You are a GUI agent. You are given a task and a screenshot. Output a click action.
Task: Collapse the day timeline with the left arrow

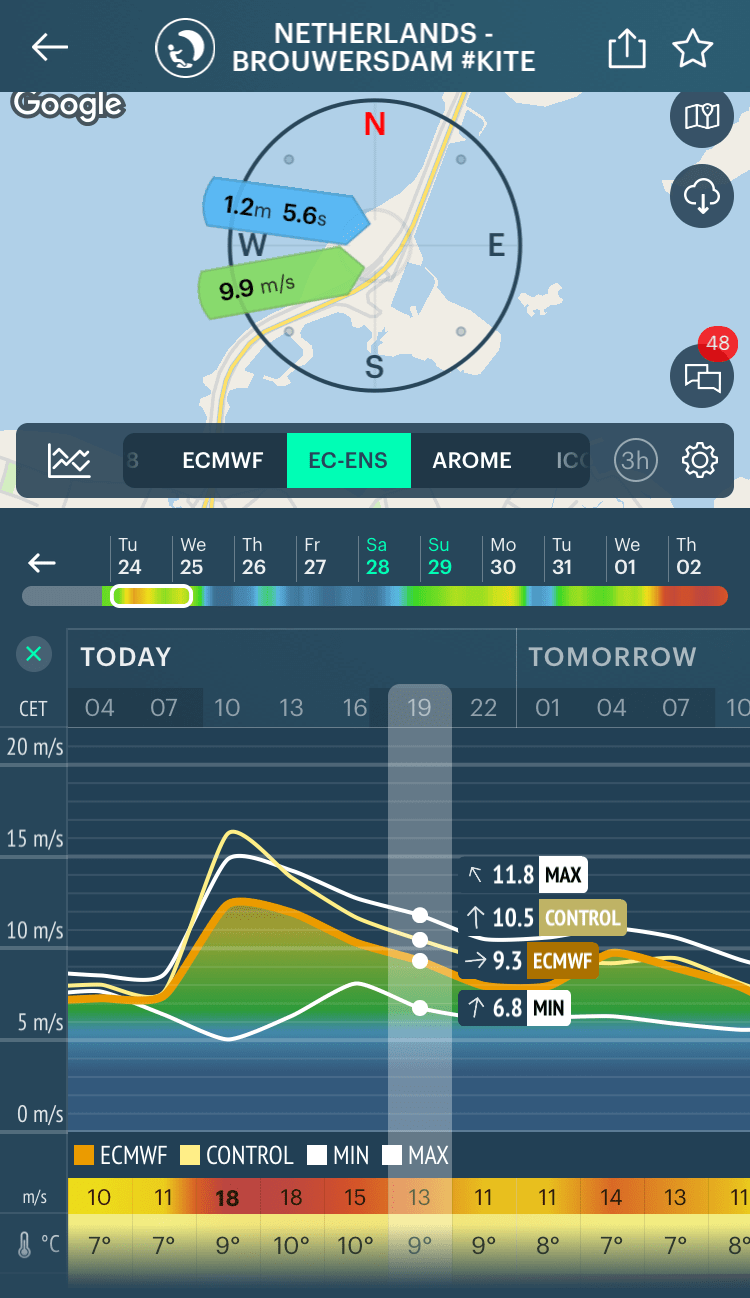[x=41, y=563]
